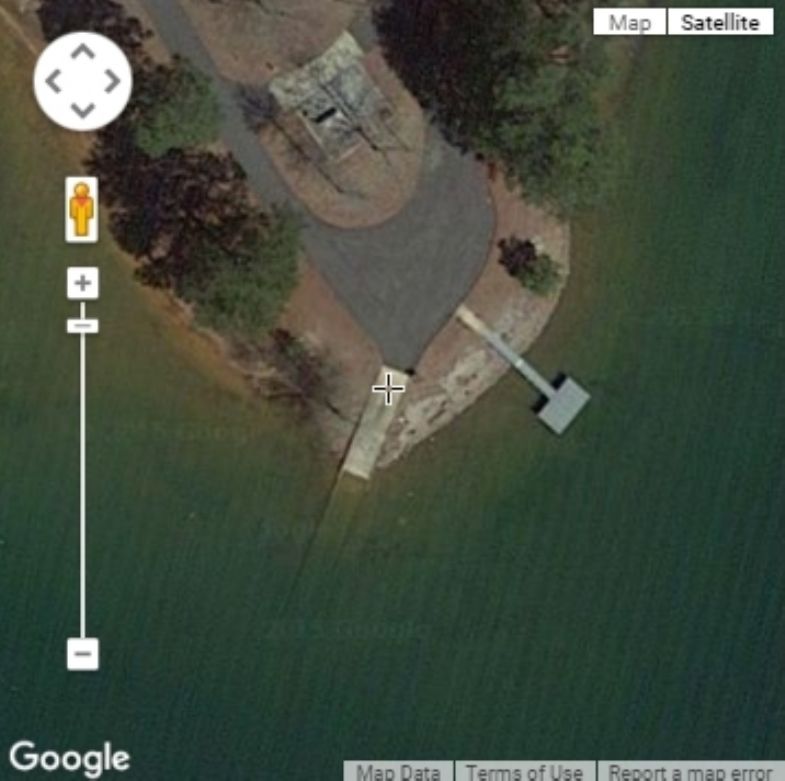Report a map error
785x781 pixels.
tap(690, 771)
